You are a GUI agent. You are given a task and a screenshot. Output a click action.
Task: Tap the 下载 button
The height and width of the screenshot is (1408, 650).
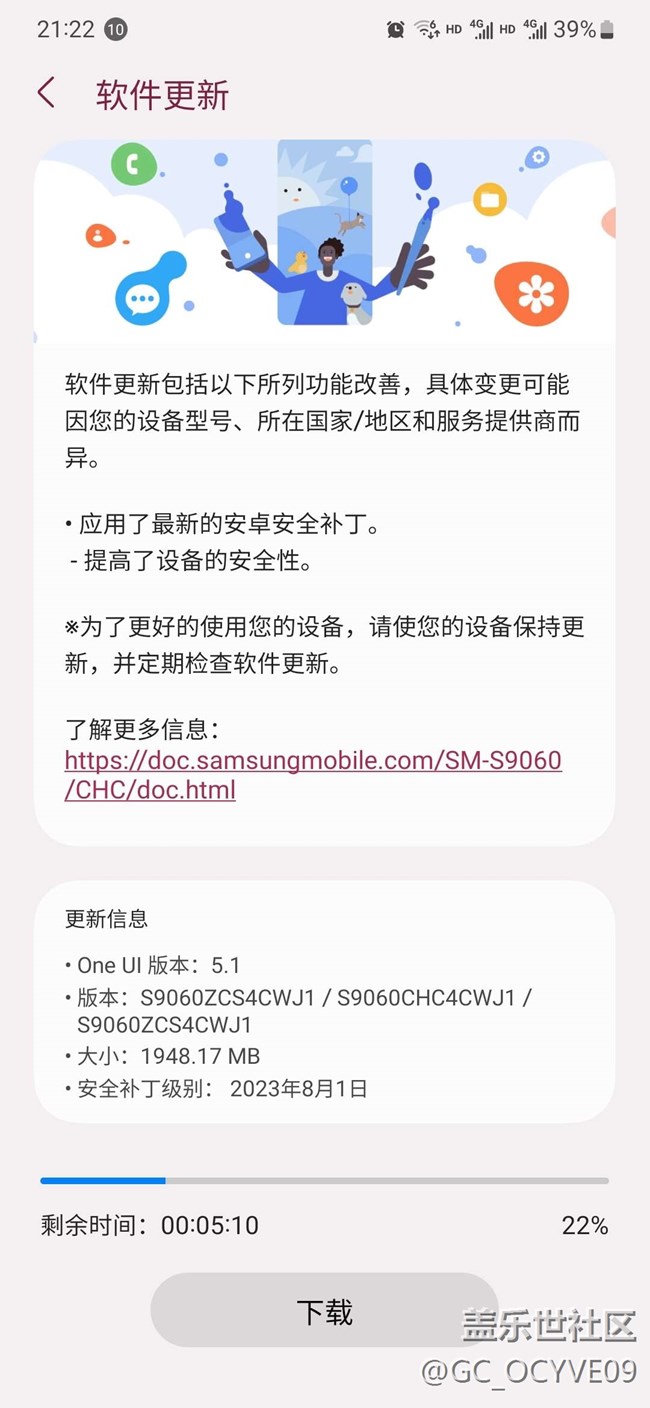(x=324, y=1311)
